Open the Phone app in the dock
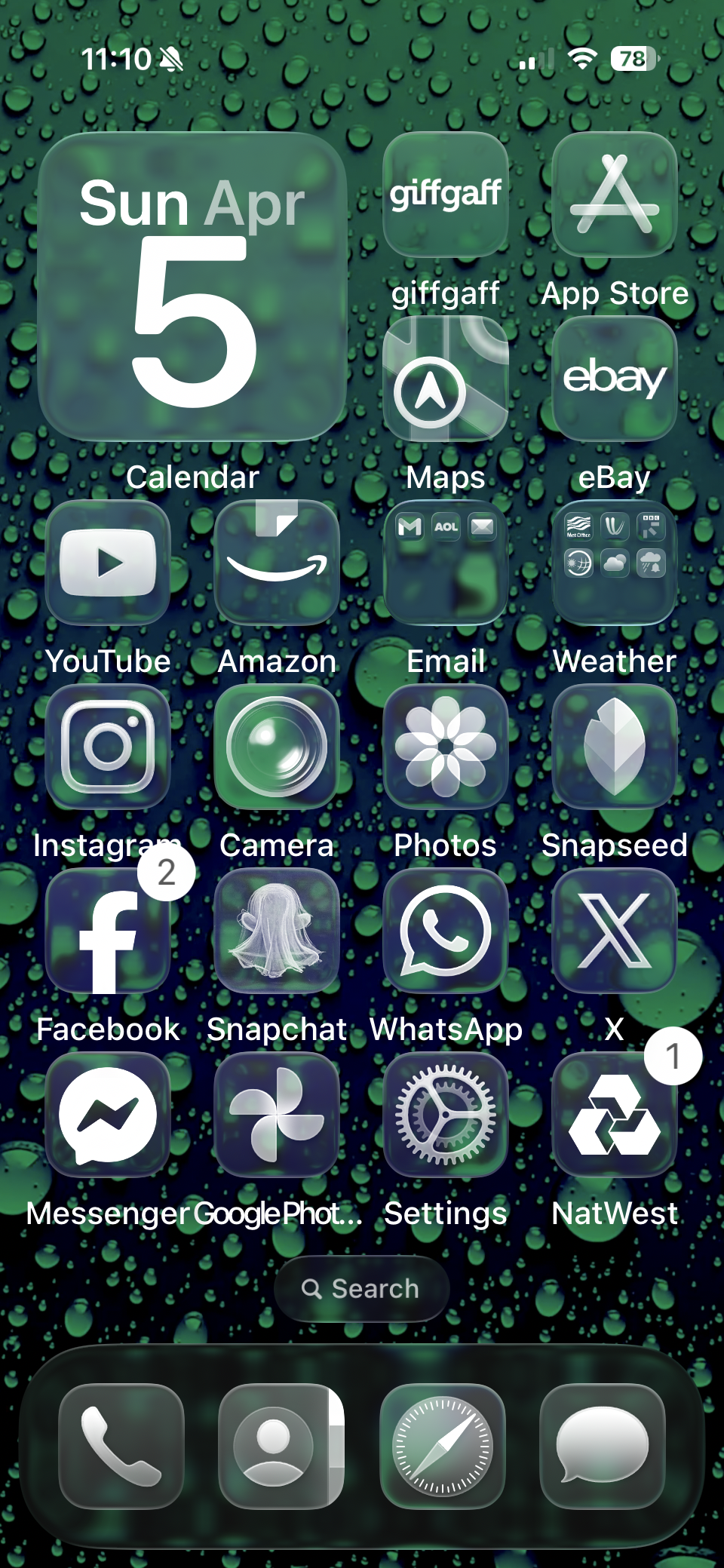 [121, 1447]
